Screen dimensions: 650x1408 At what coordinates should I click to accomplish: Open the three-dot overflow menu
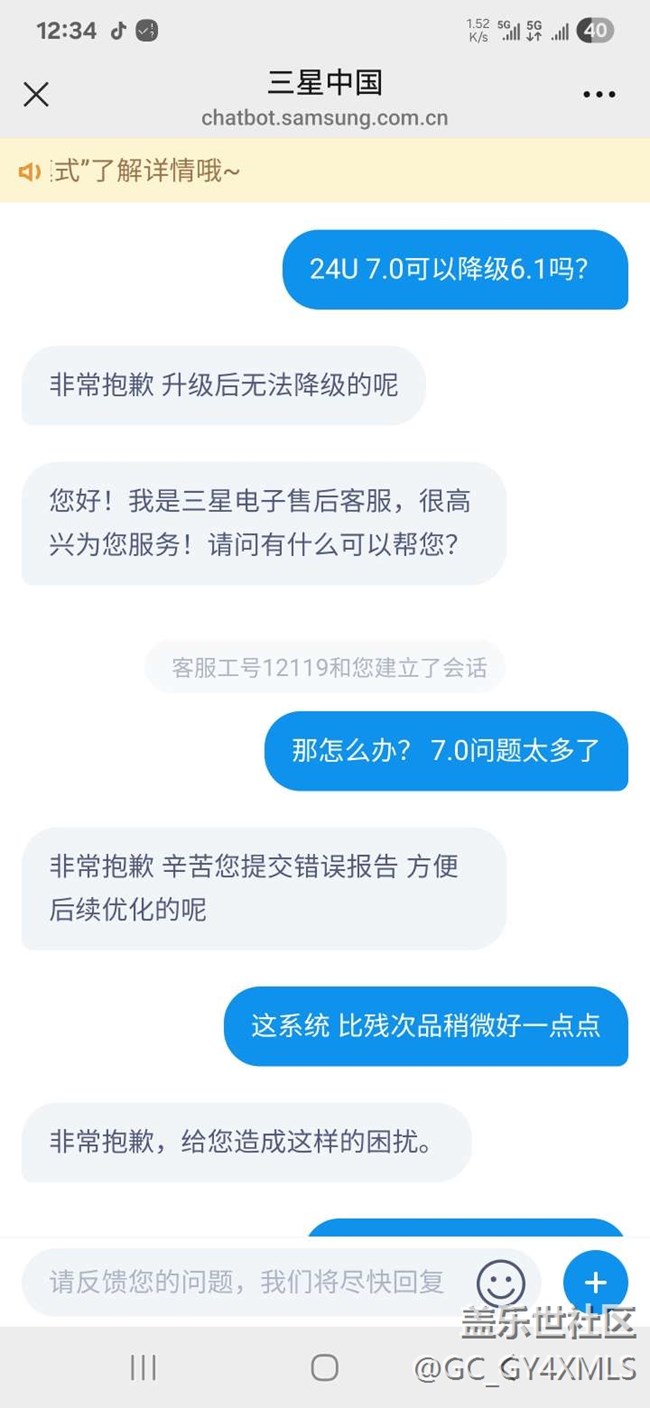click(599, 95)
